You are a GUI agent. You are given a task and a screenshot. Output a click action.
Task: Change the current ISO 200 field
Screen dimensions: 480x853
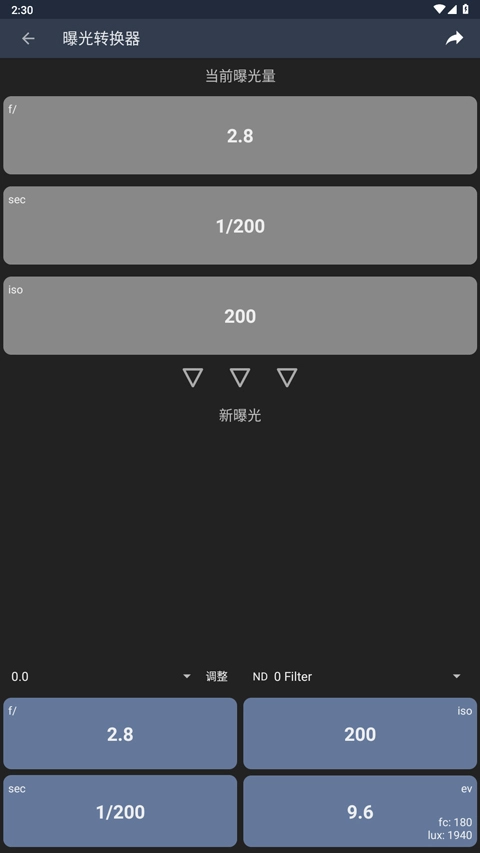point(240,316)
